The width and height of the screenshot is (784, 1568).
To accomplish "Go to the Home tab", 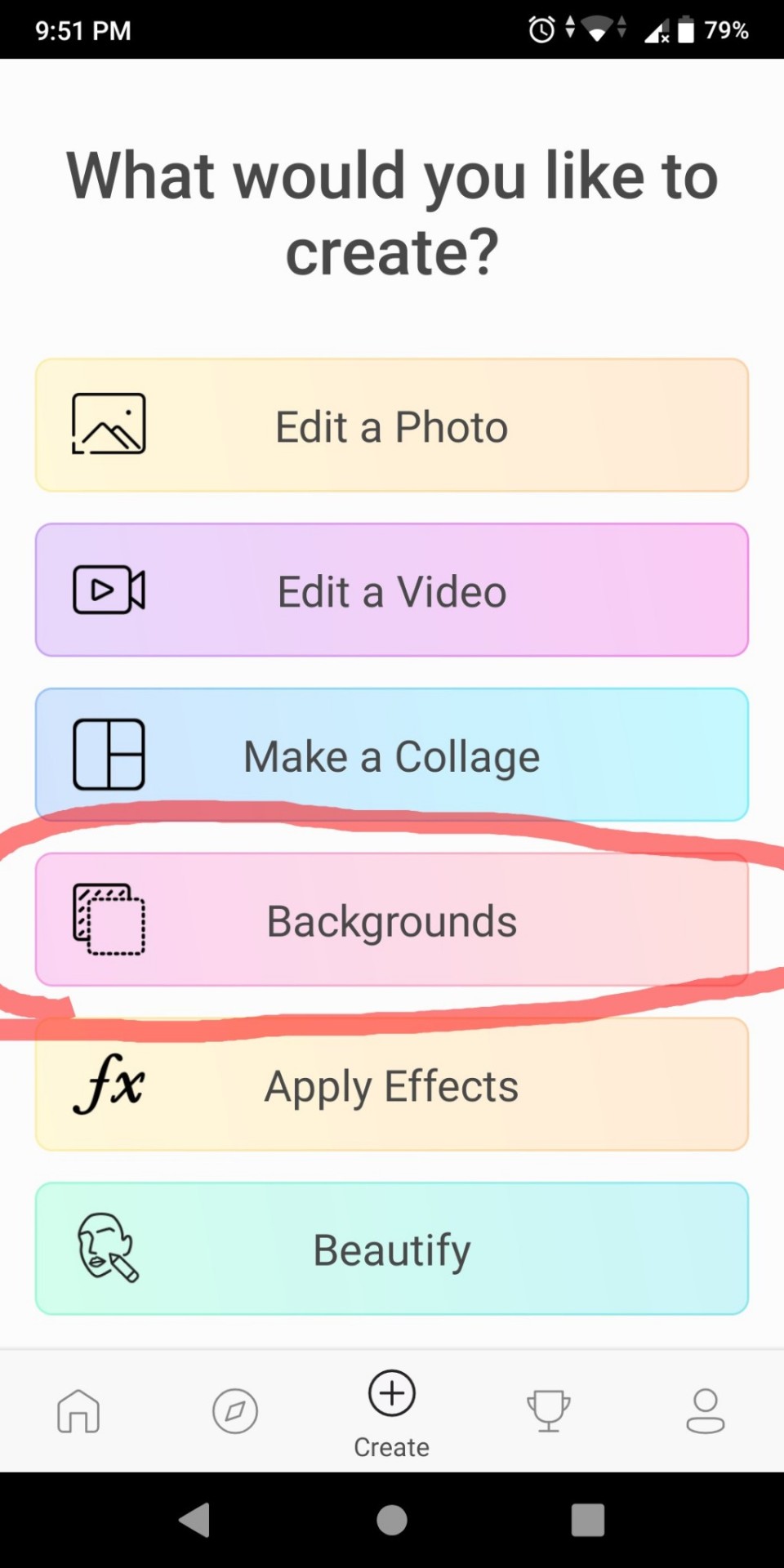I will coord(78,1411).
